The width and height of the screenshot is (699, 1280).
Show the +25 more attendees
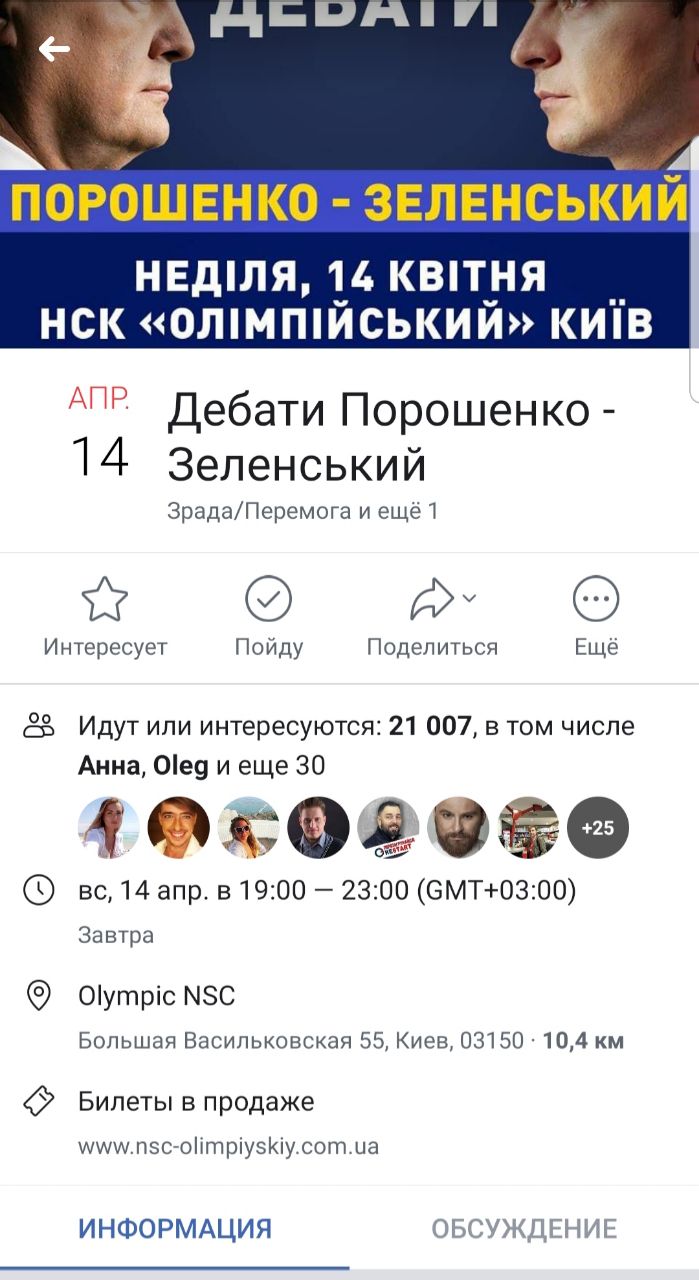(x=597, y=828)
